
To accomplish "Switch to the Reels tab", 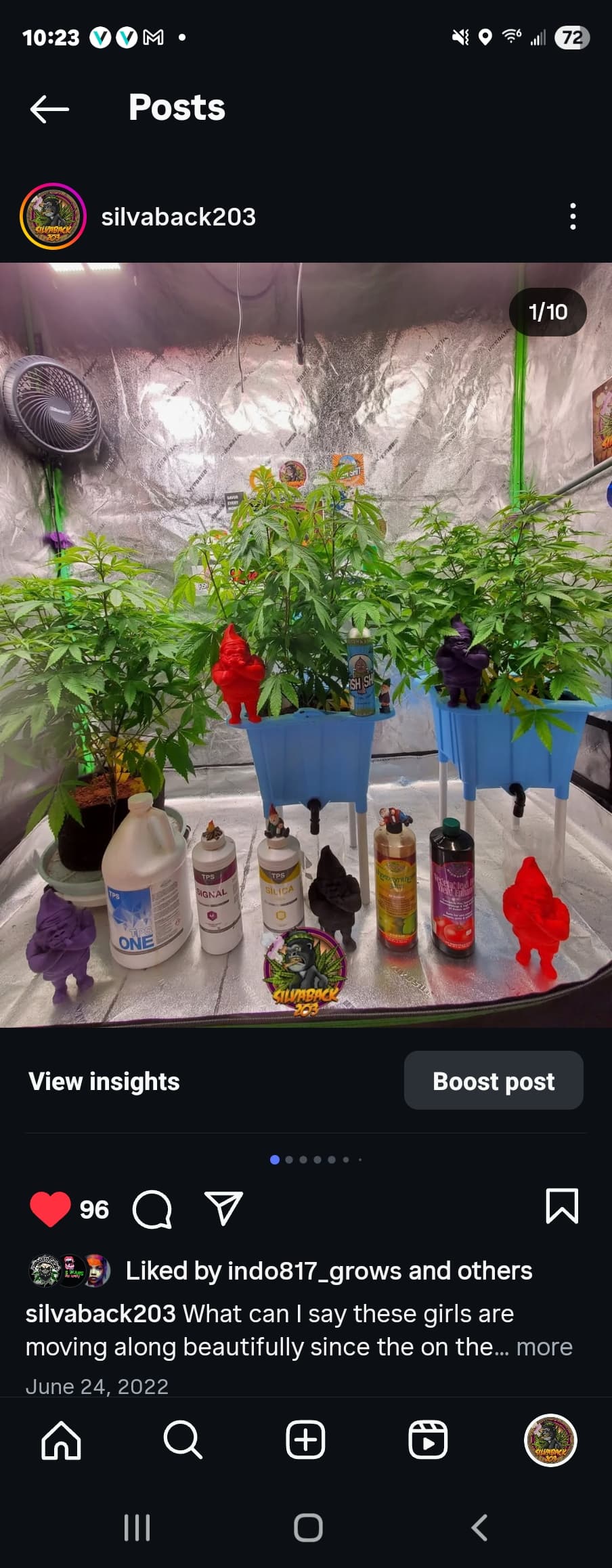I will (x=428, y=1439).
